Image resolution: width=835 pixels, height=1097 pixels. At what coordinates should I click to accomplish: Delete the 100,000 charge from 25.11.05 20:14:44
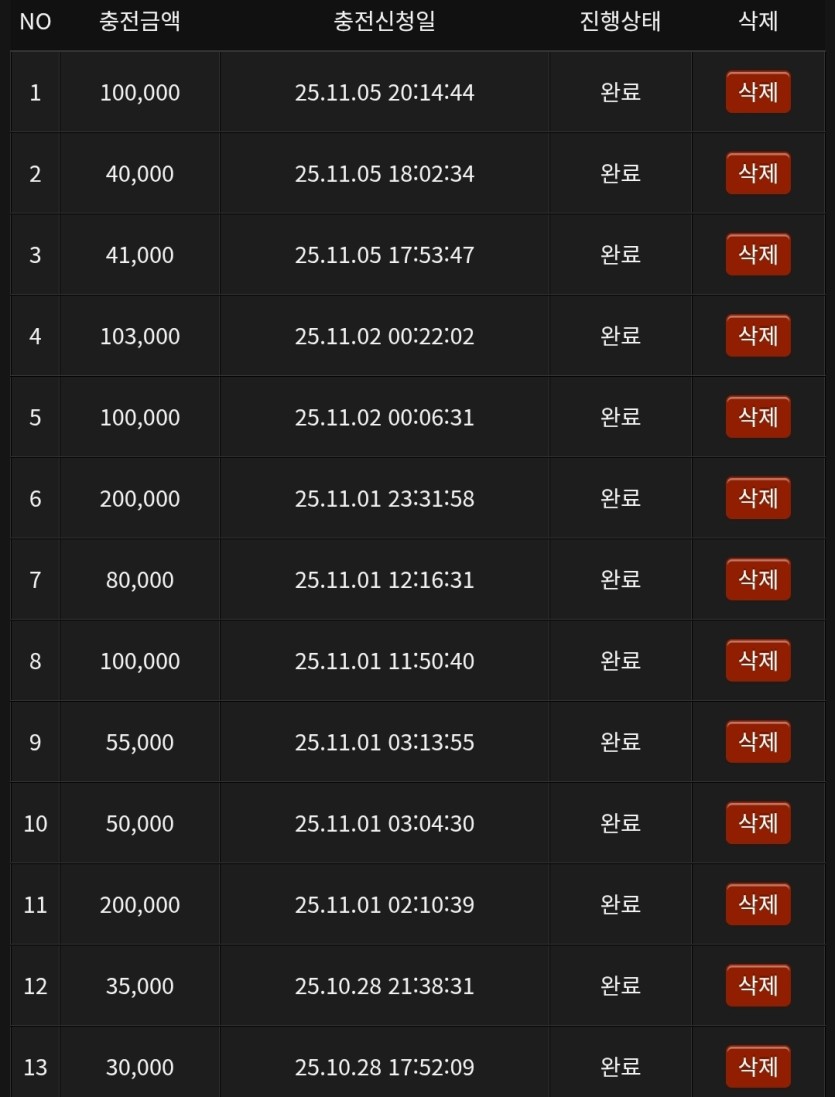click(x=758, y=93)
